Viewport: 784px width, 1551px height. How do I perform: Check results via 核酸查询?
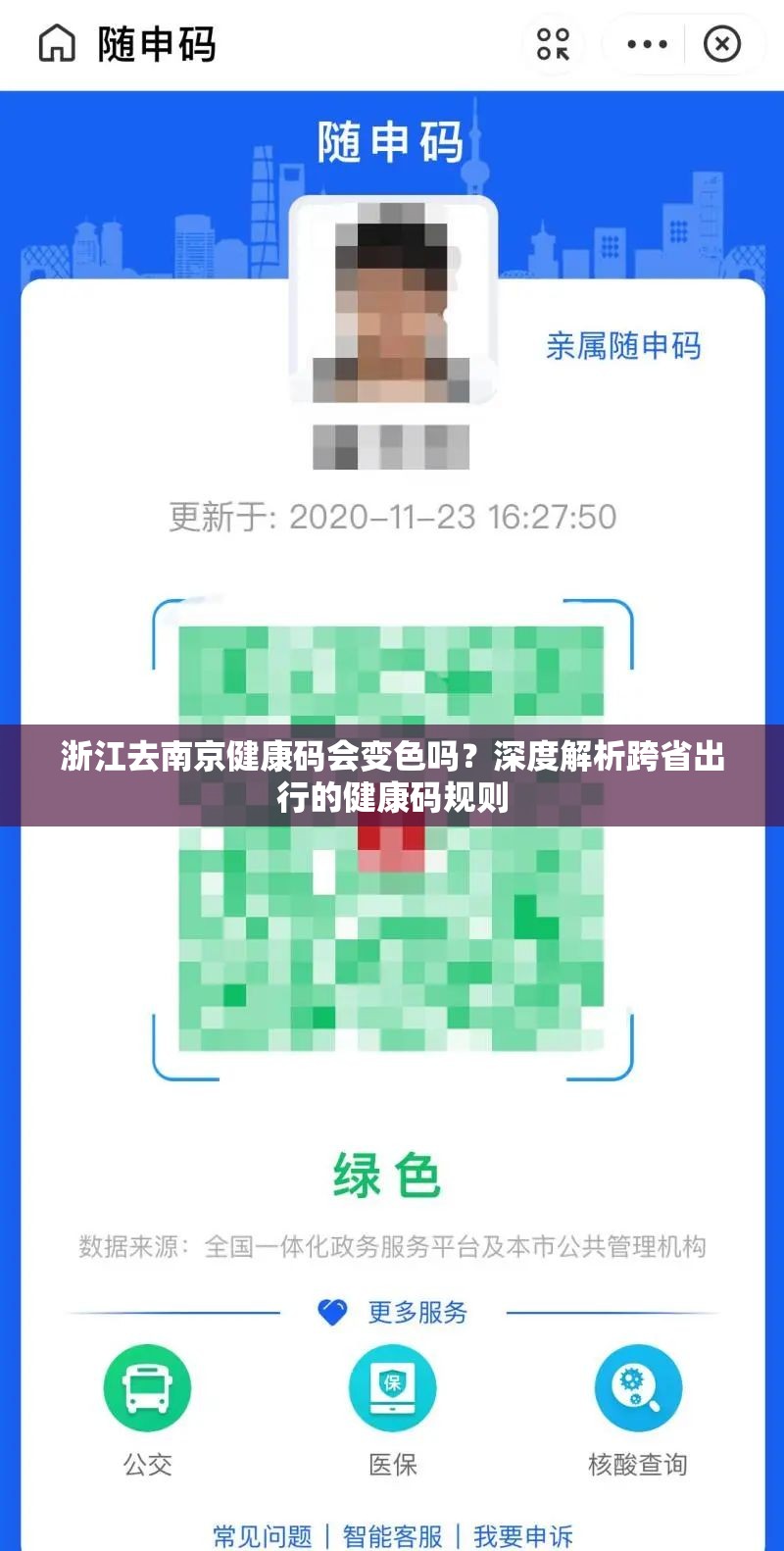637,1388
